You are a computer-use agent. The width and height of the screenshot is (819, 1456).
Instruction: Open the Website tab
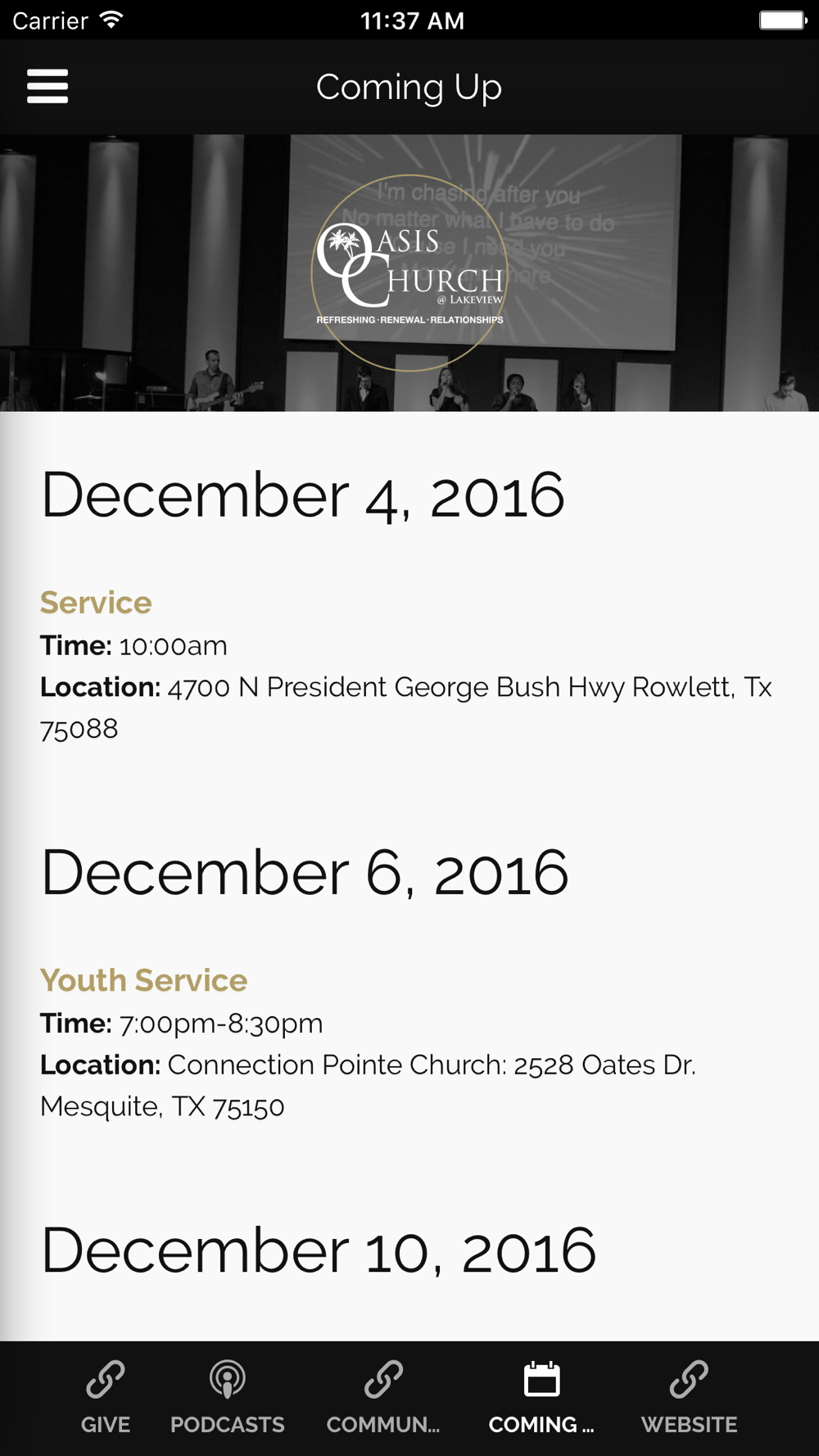point(689,1397)
